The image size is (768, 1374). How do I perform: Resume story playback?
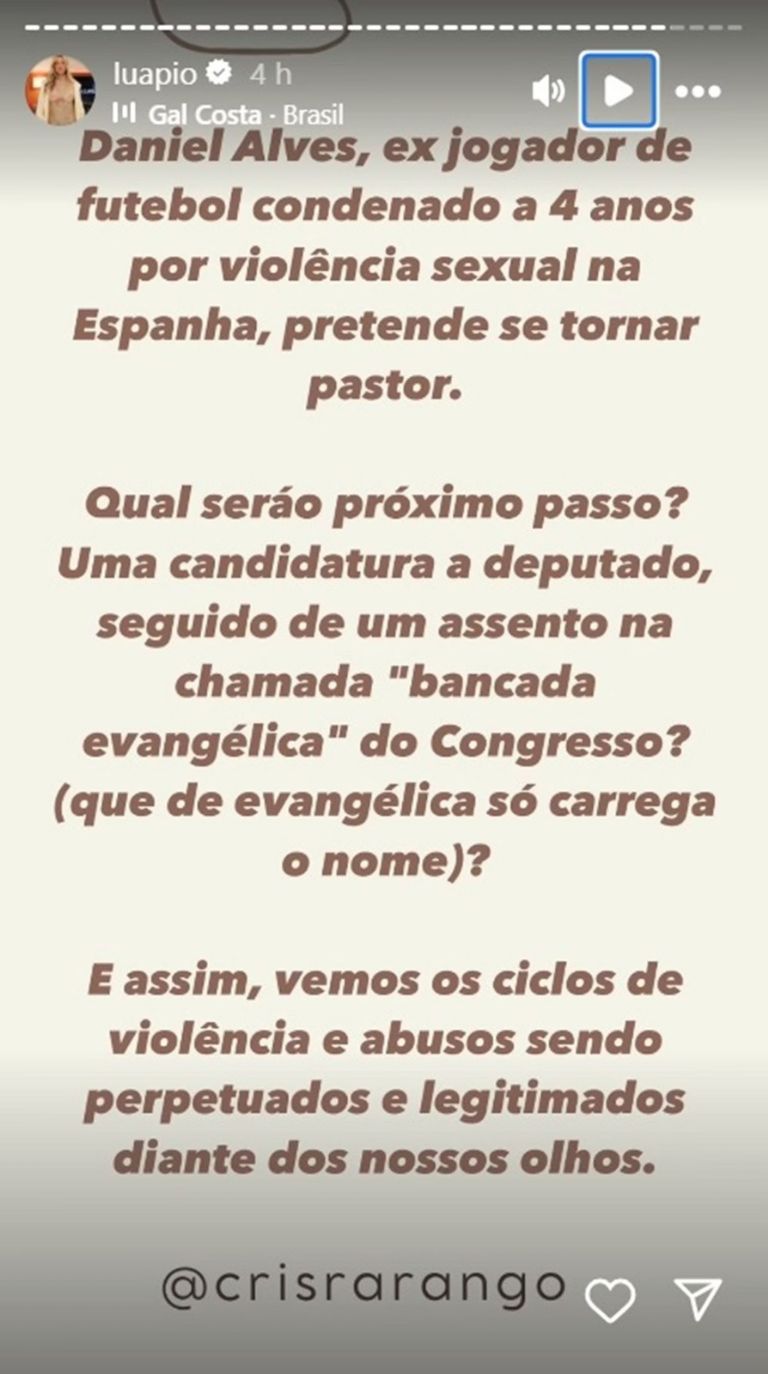[x=619, y=91]
